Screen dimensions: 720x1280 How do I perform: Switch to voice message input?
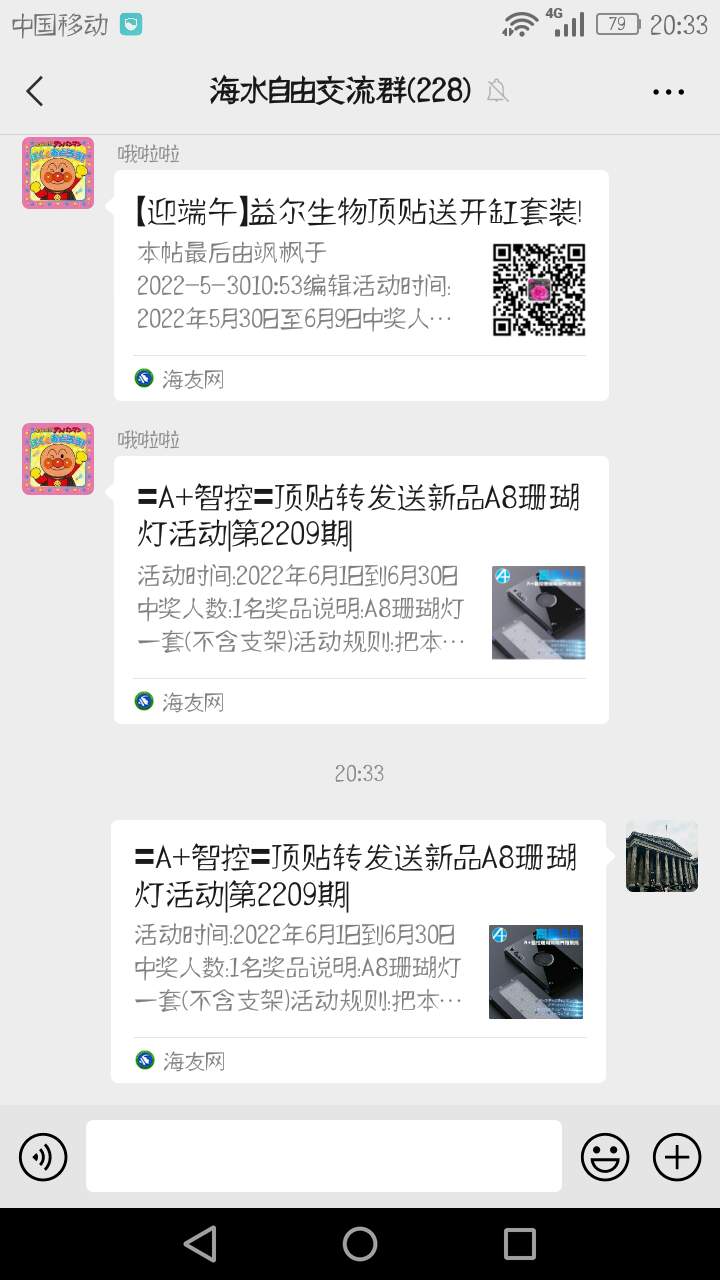(x=43, y=1157)
